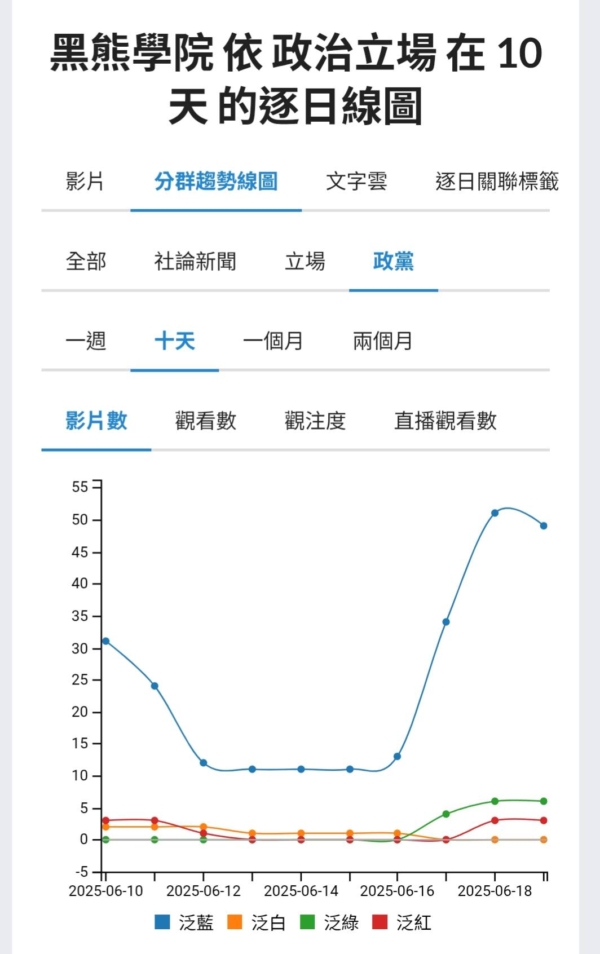The width and height of the screenshot is (600, 954).
Task: Switch grouping to 社論新聞
Action: tap(195, 262)
